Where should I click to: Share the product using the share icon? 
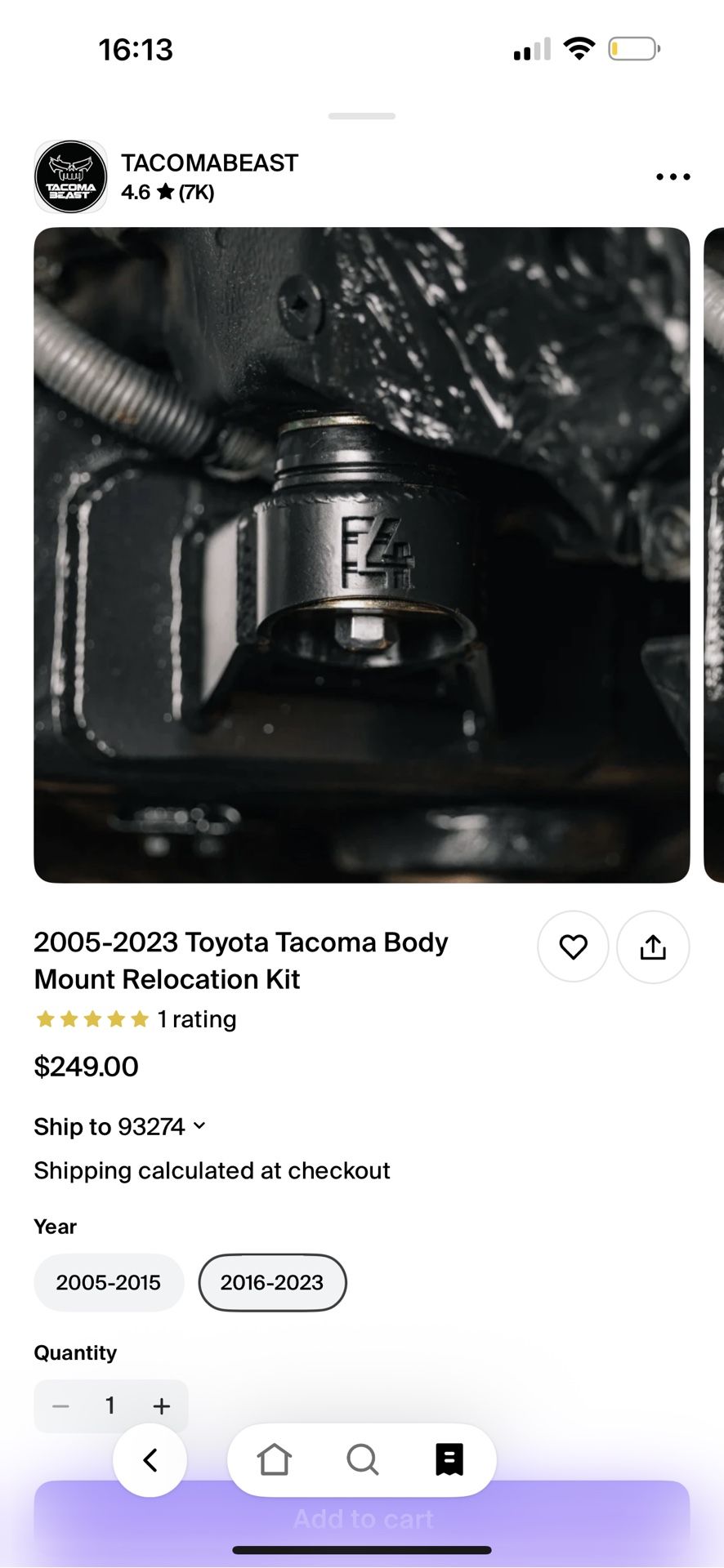653,947
